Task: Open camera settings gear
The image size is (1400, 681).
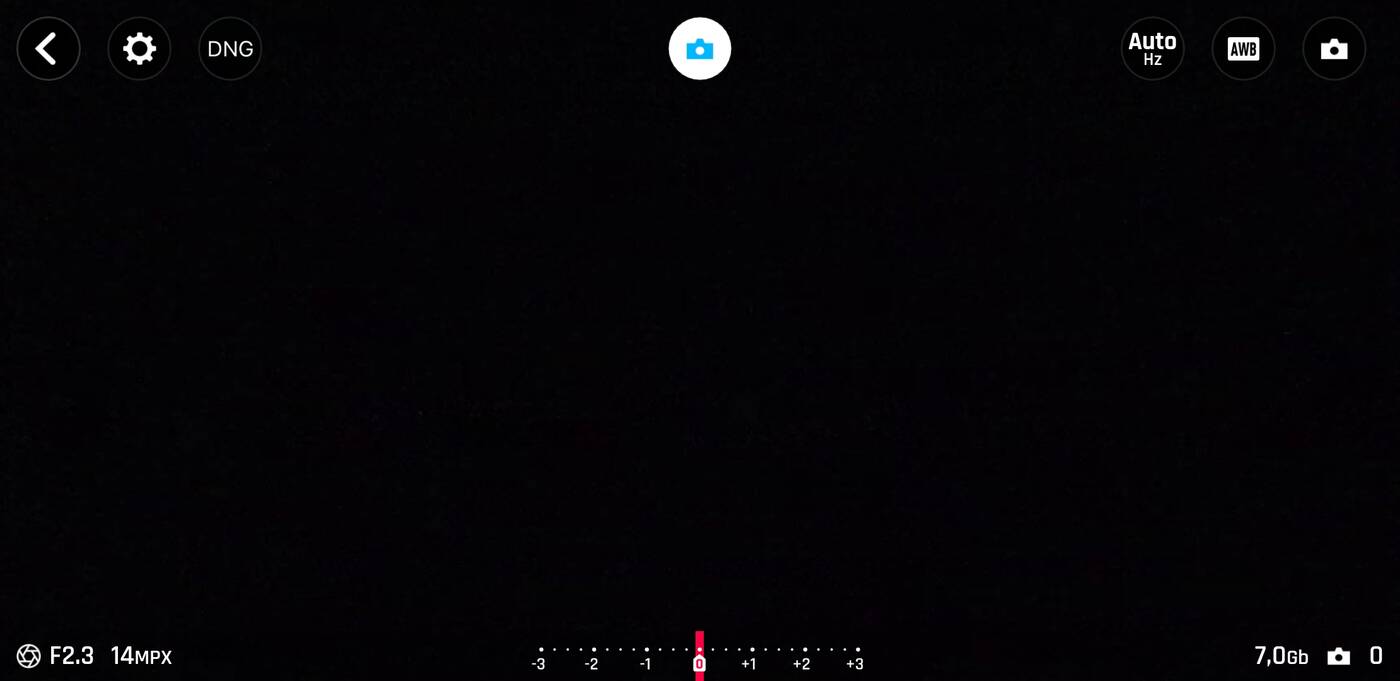Action: click(139, 49)
